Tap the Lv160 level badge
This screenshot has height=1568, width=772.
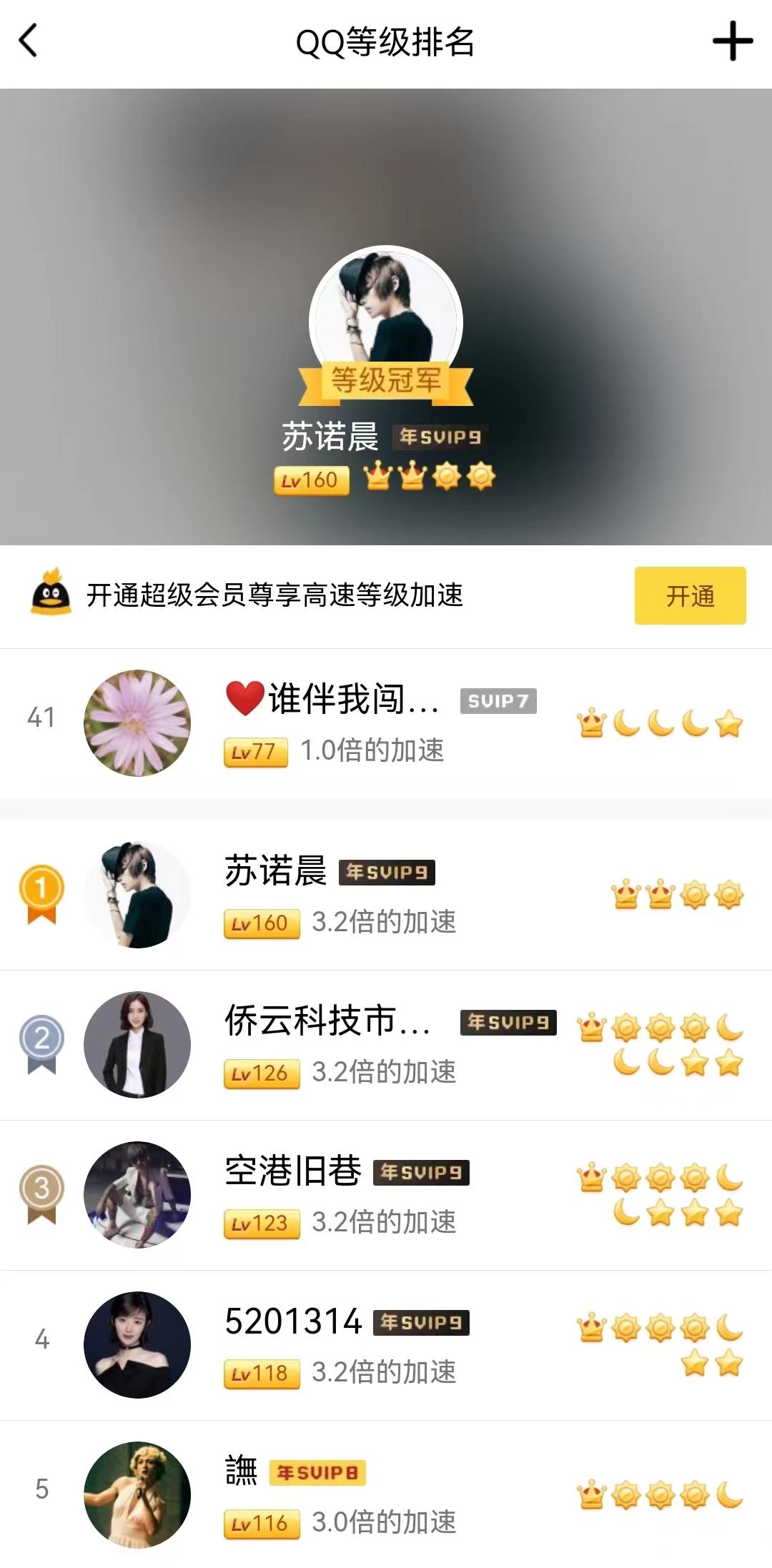pyautogui.click(x=312, y=479)
